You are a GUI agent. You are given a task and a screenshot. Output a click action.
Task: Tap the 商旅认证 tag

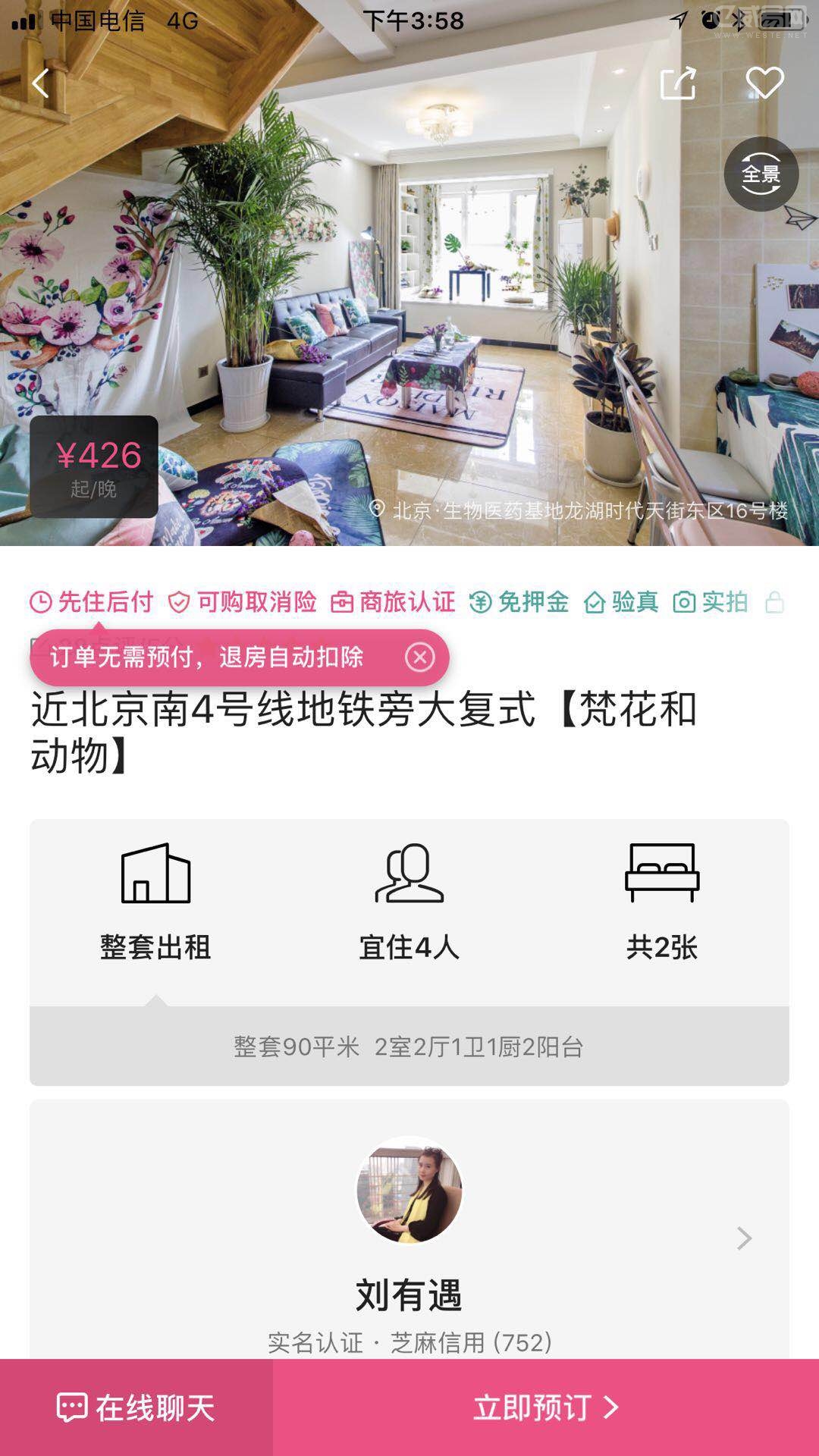point(393,602)
